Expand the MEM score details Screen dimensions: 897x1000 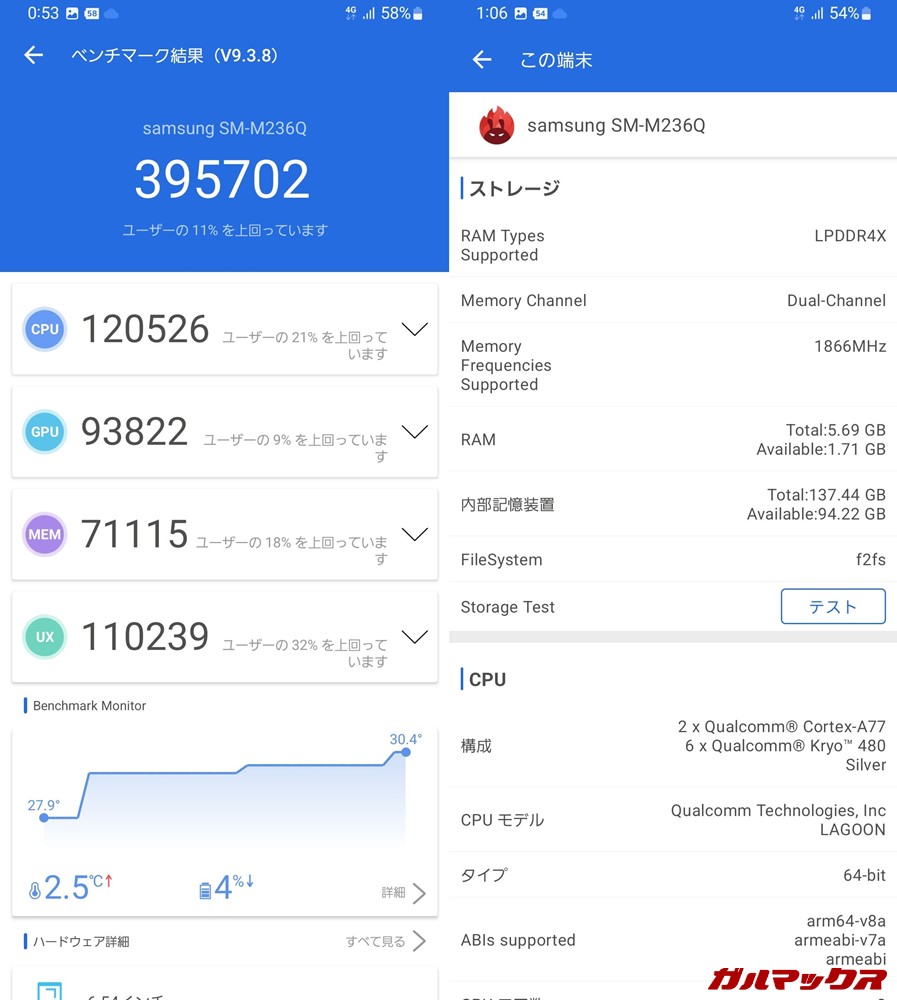pos(413,534)
